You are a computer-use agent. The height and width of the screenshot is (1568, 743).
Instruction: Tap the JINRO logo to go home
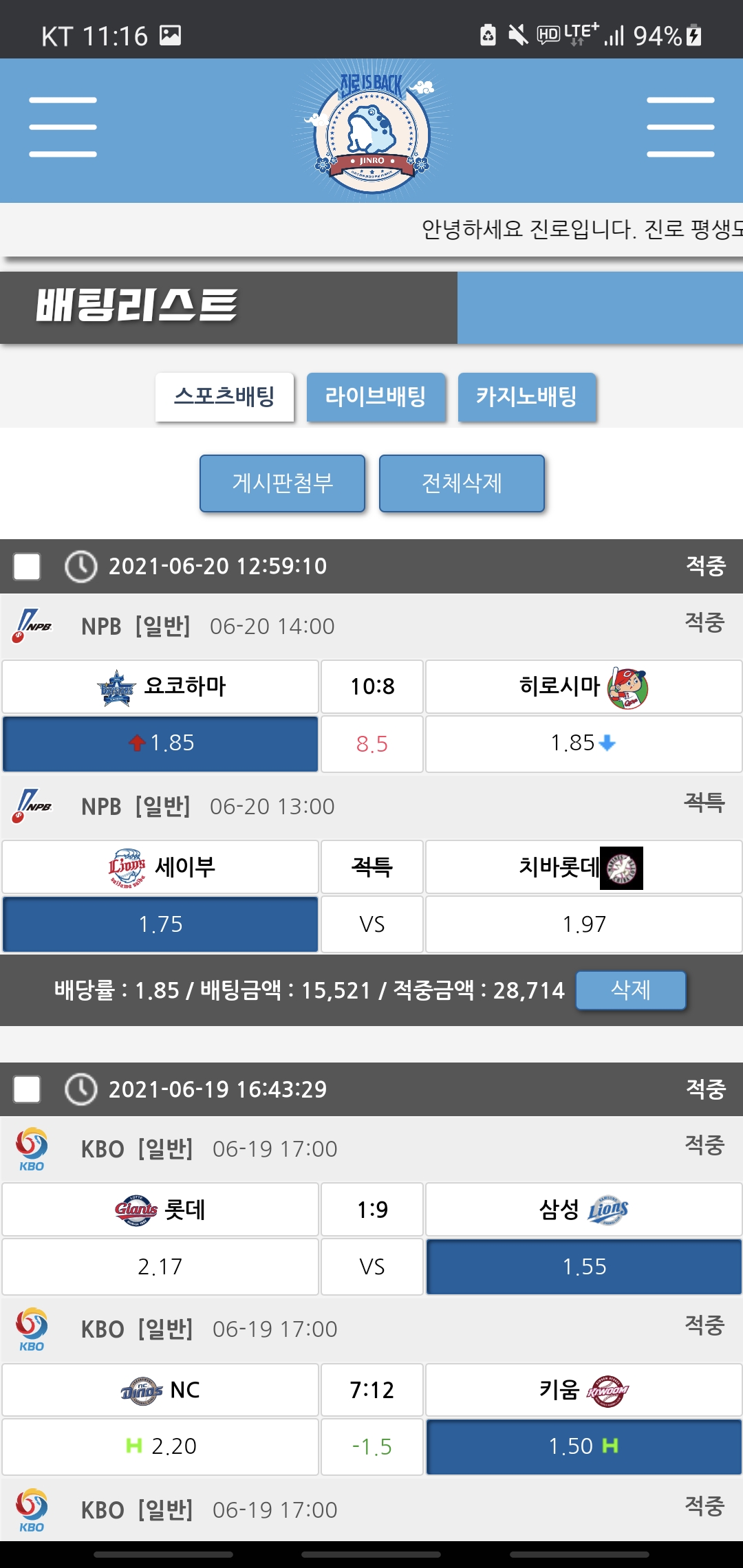pyautogui.click(x=371, y=131)
